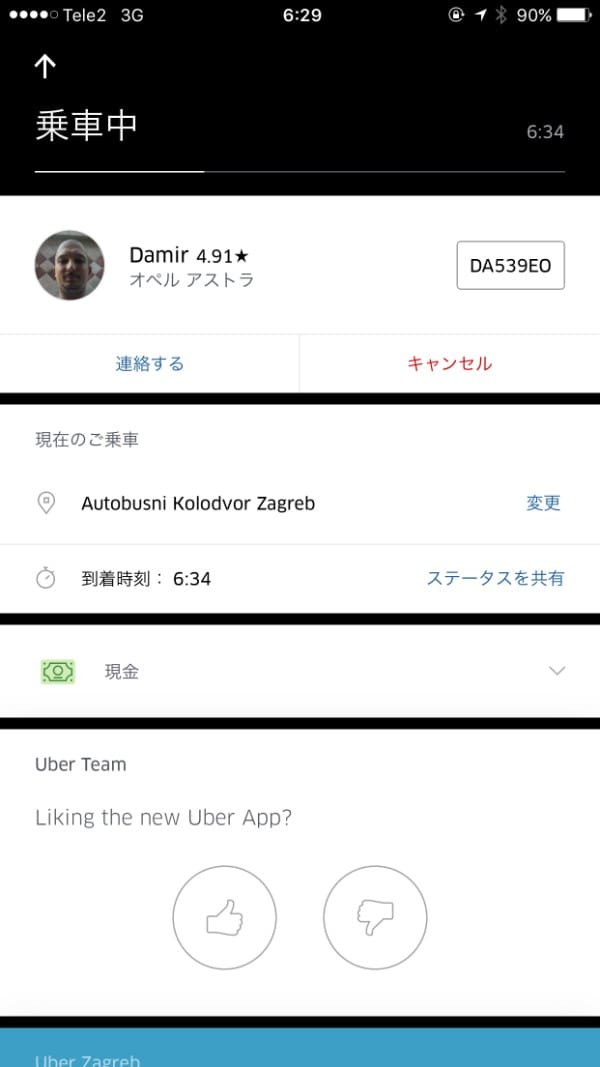Give thumbs down for new Uber App
The width and height of the screenshot is (600, 1067).
pyautogui.click(x=375, y=917)
